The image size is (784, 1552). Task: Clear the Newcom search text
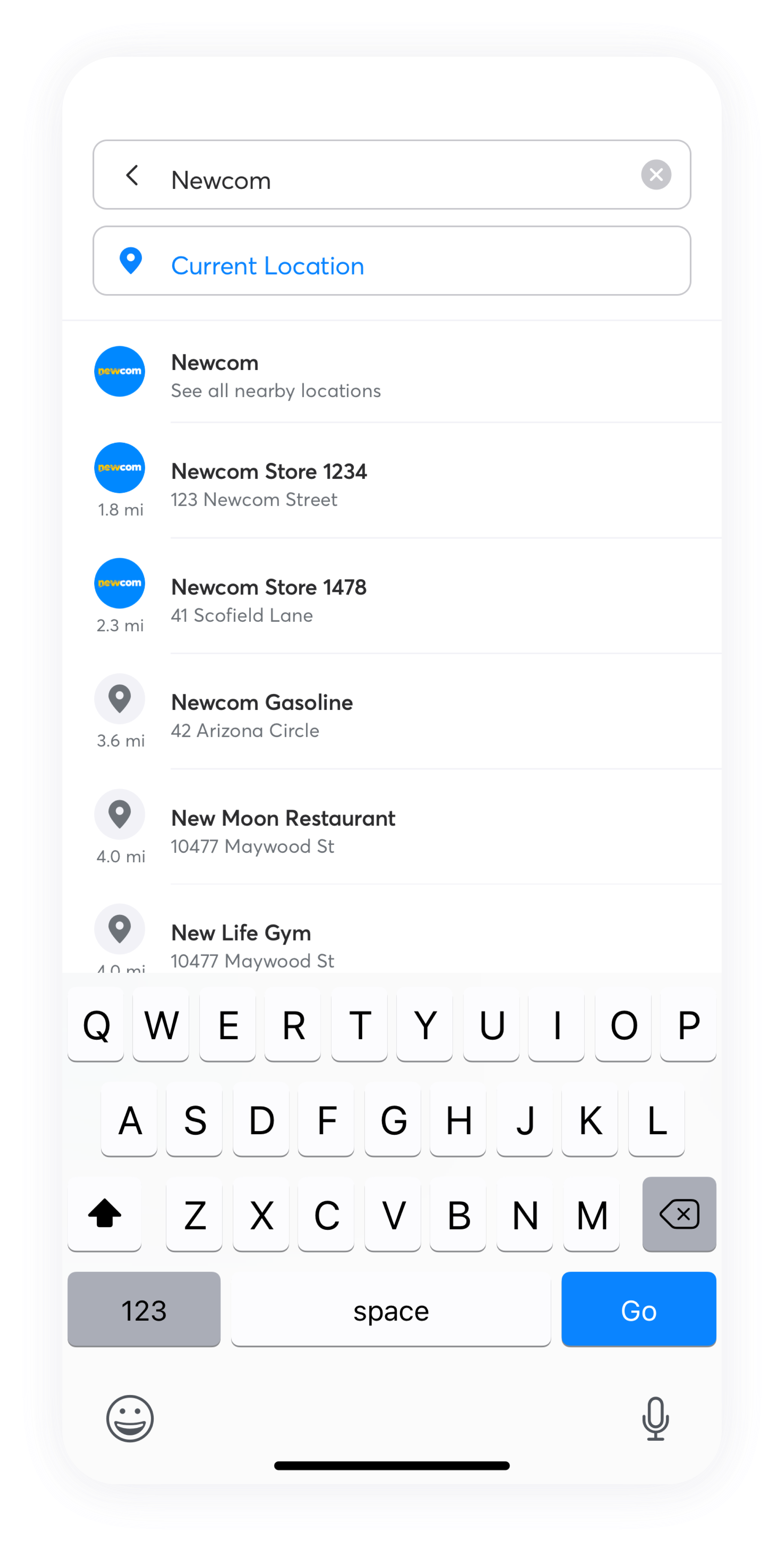(656, 175)
